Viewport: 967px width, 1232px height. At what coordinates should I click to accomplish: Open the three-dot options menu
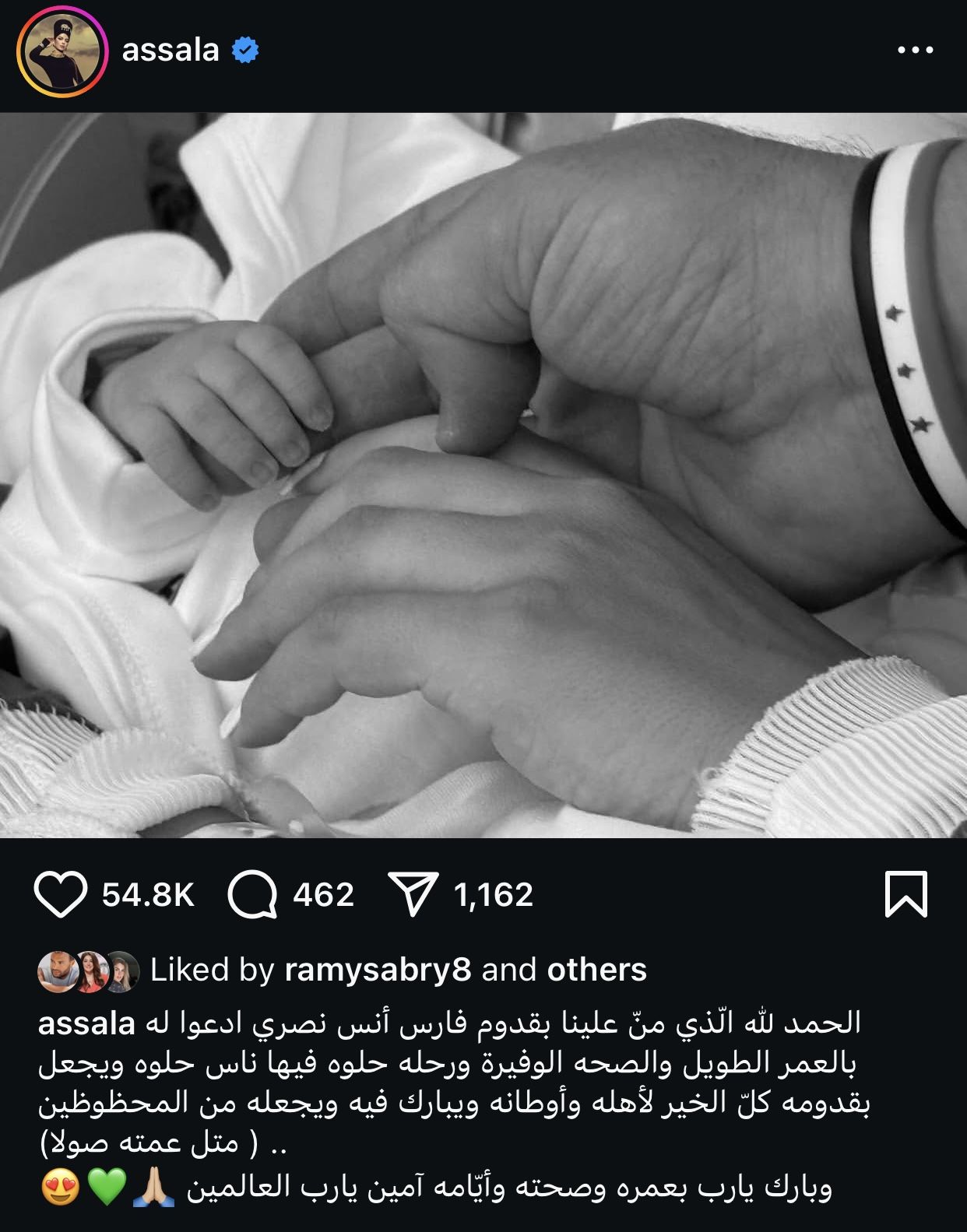pos(915,51)
